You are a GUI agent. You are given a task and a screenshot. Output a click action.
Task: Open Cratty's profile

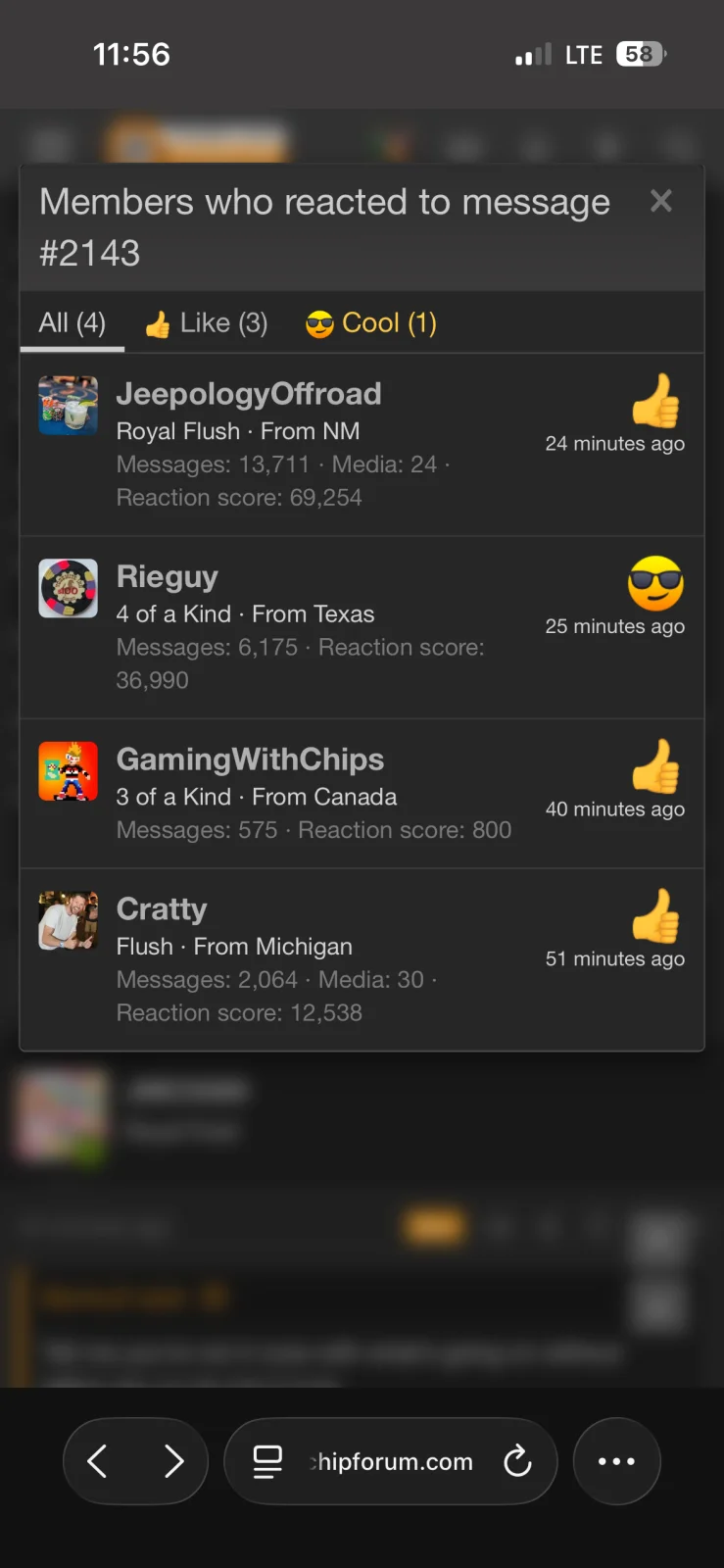coord(162,909)
